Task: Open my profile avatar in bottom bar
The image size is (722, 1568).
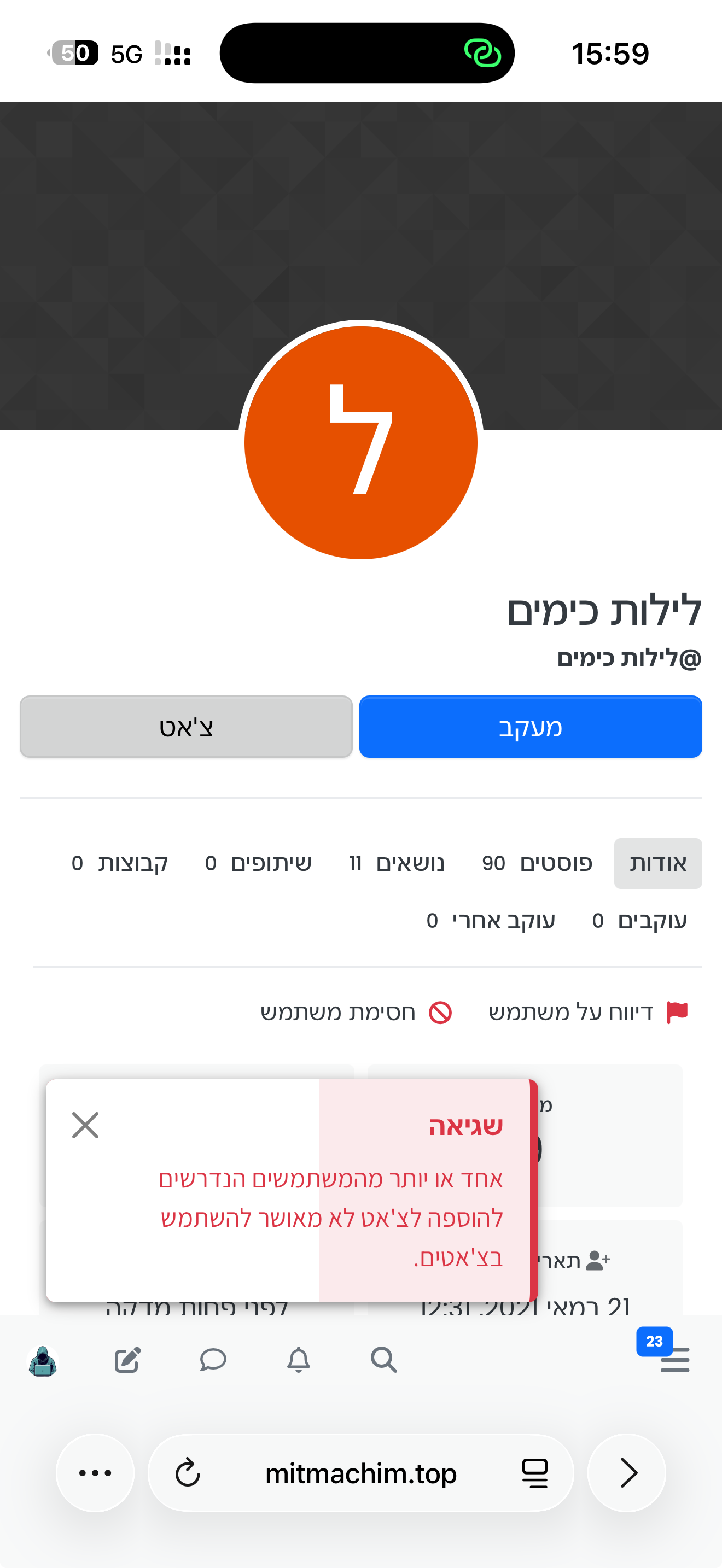Action: [43, 1360]
